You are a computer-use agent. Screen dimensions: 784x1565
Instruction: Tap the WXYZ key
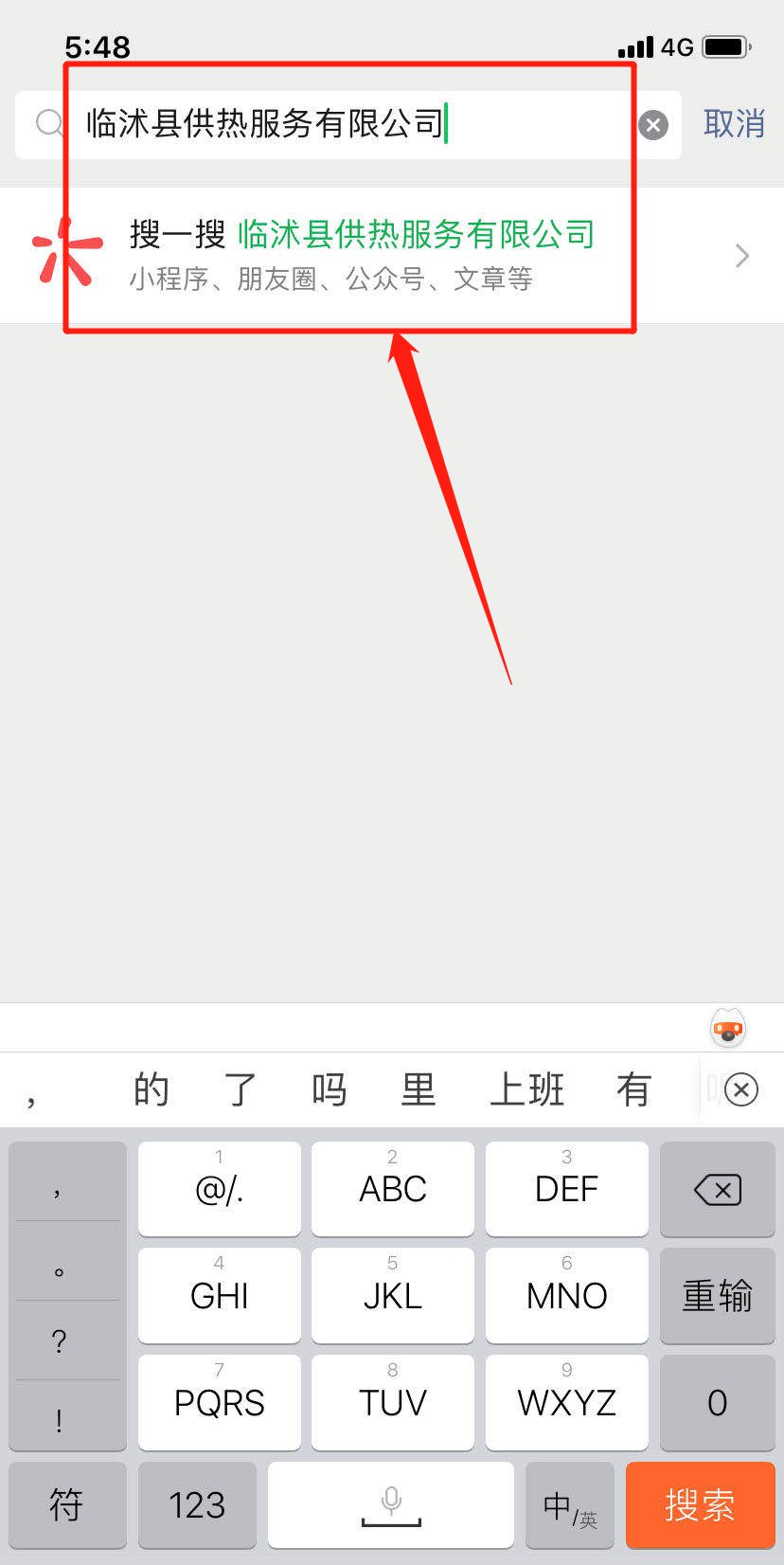click(x=566, y=1402)
